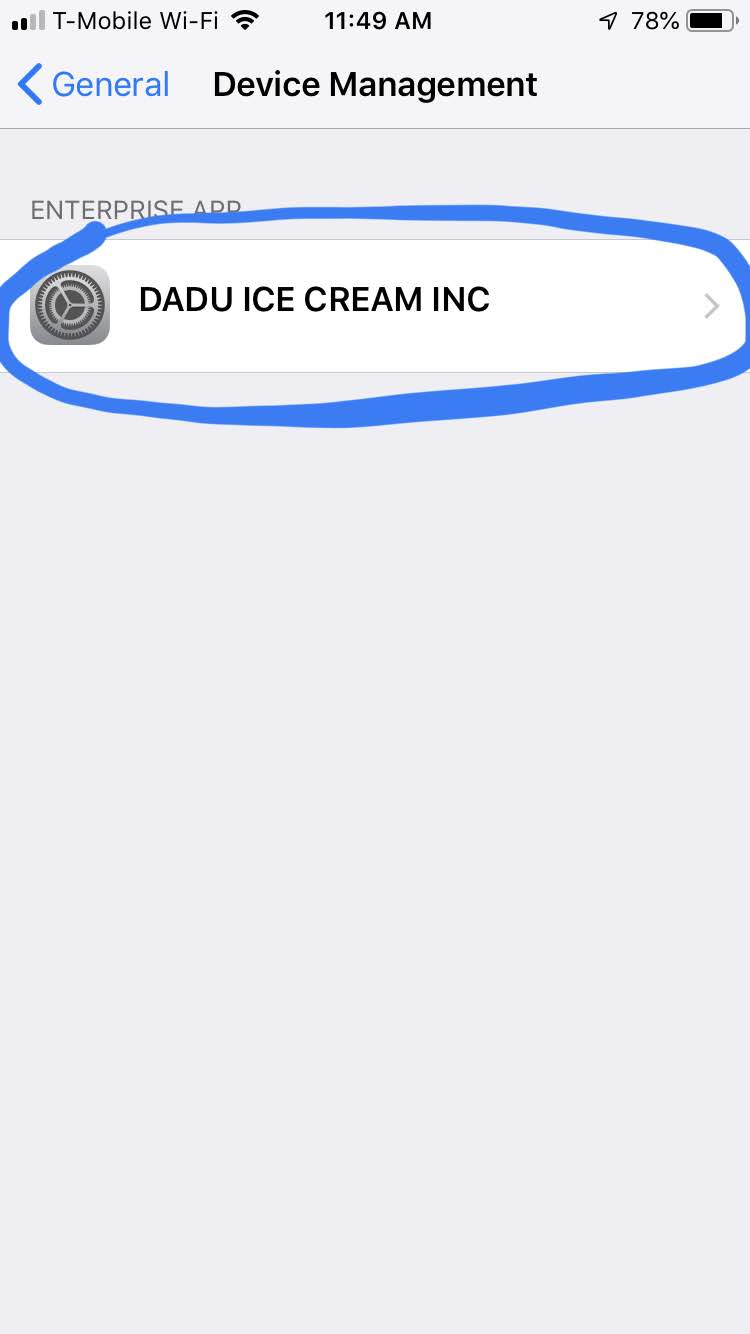The height and width of the screenshot is (1334, 750).
Task: Go back to General settings
Action: coord(94,85)
